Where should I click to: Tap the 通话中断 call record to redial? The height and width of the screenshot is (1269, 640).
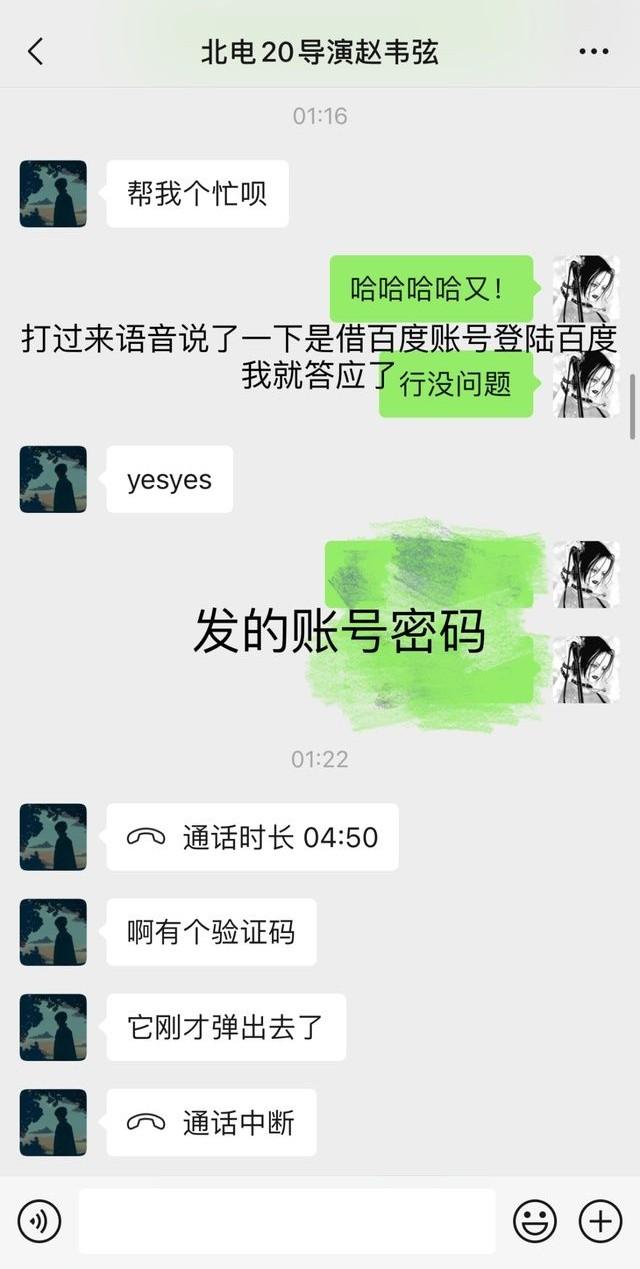point(212,1122)
